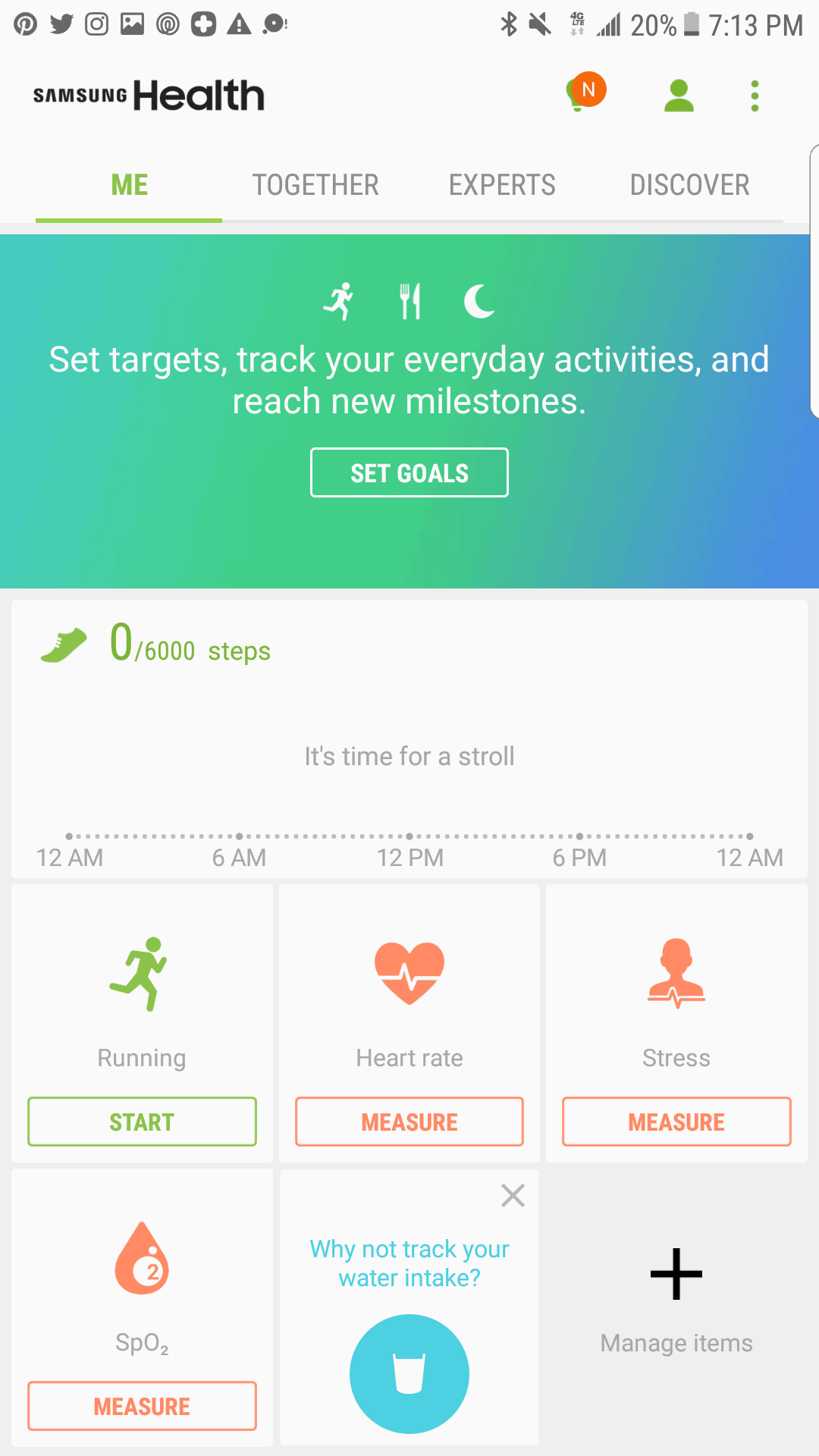This screenshot has height=1456, width=819.
Task: Tap the Set Goals button
Action: 409,472
